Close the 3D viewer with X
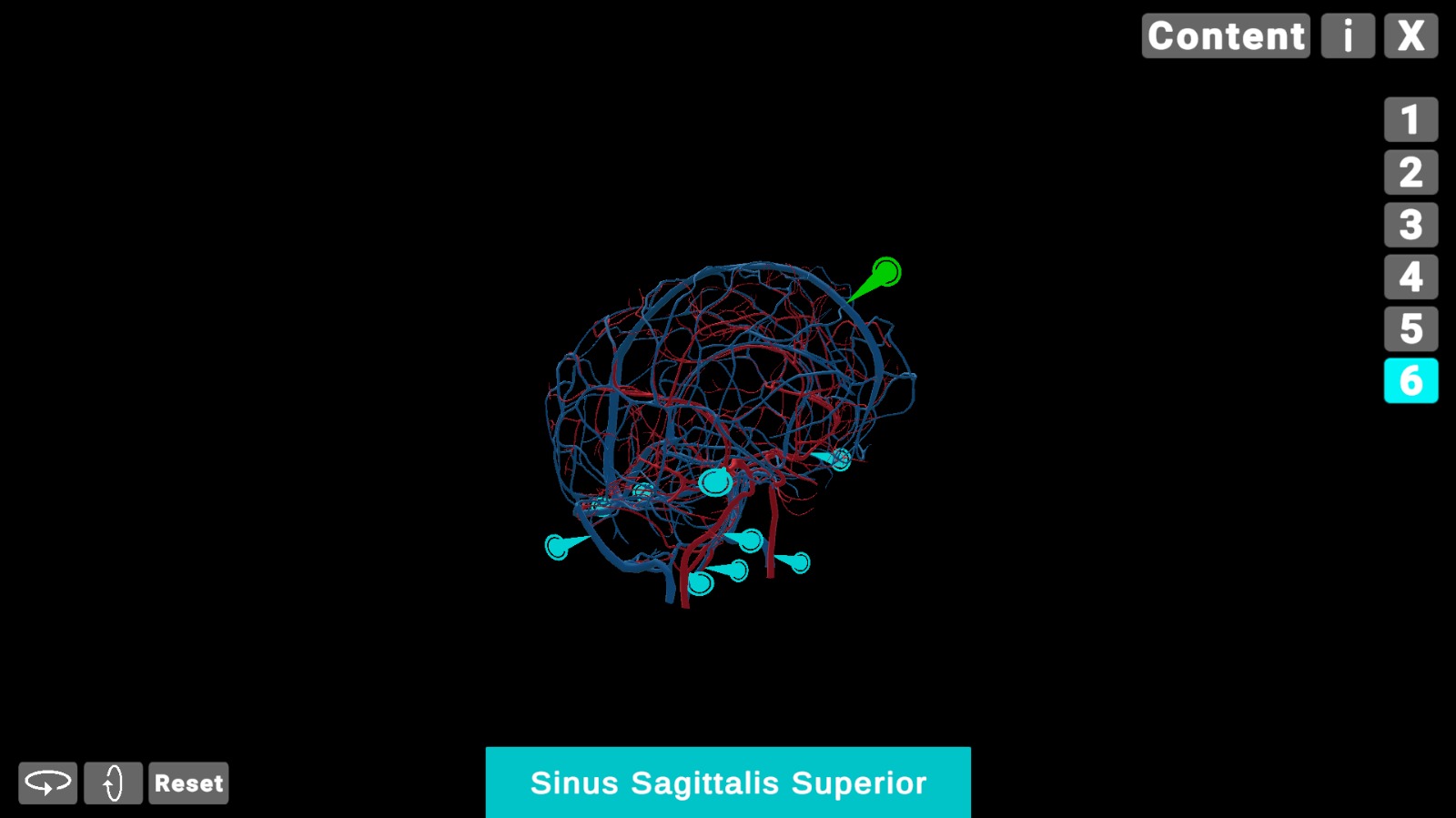Image resolution: width=1456 pixels, height=818 pixels. click(1410, 36)
